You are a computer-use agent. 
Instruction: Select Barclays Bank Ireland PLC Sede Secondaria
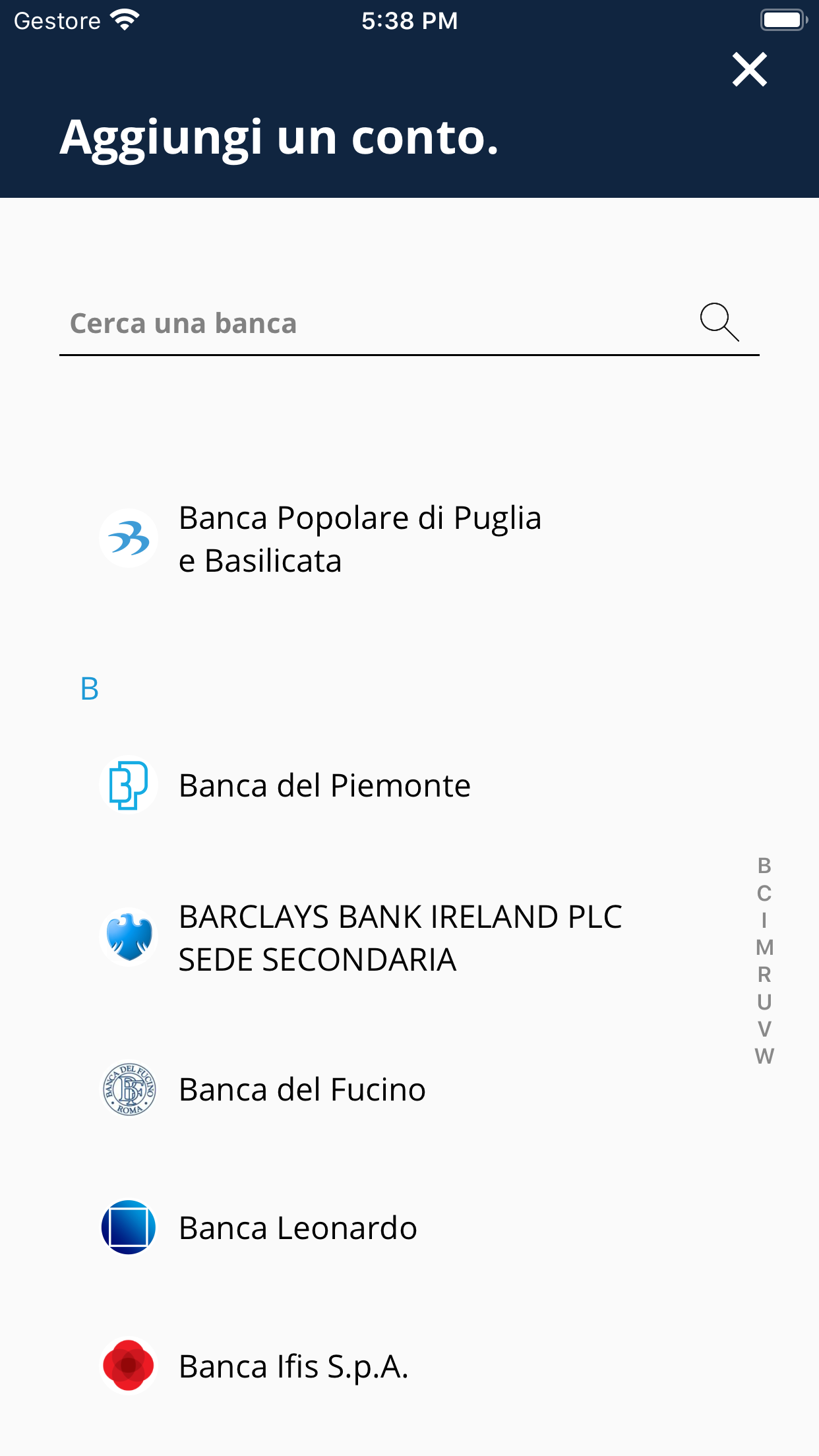[x=400, y=938]
